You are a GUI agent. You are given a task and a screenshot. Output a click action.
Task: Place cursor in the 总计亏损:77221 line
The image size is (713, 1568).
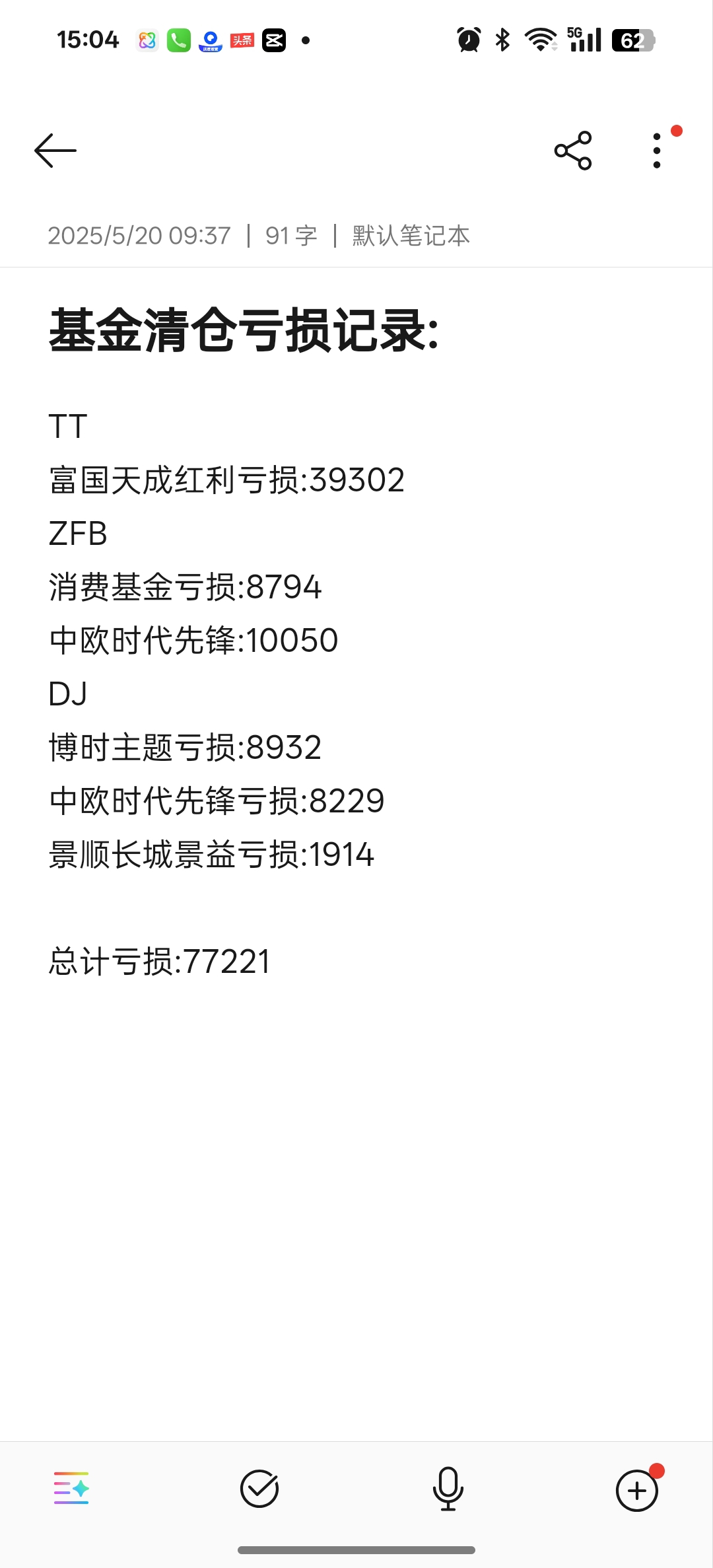(159, 962)
